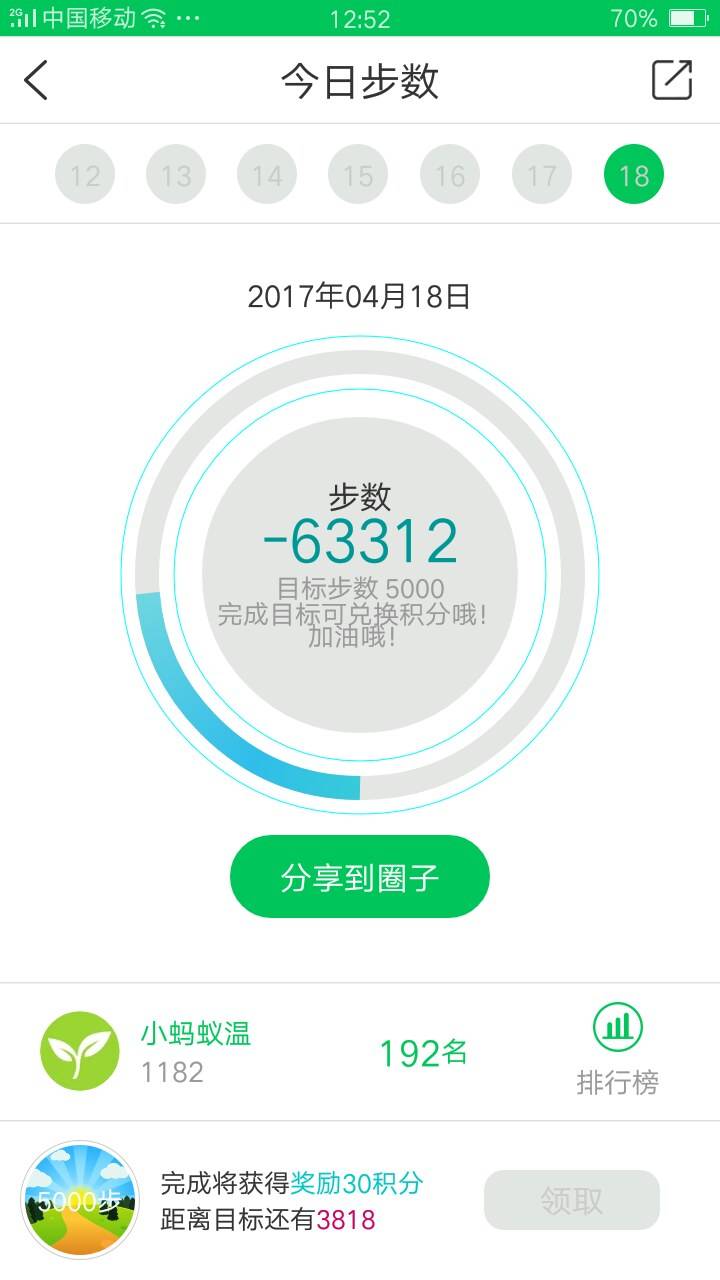Viewport: 720px width, 1280px height.
Task: Tap the 分享到圈子 share button
Action: (x=360, y=877)
